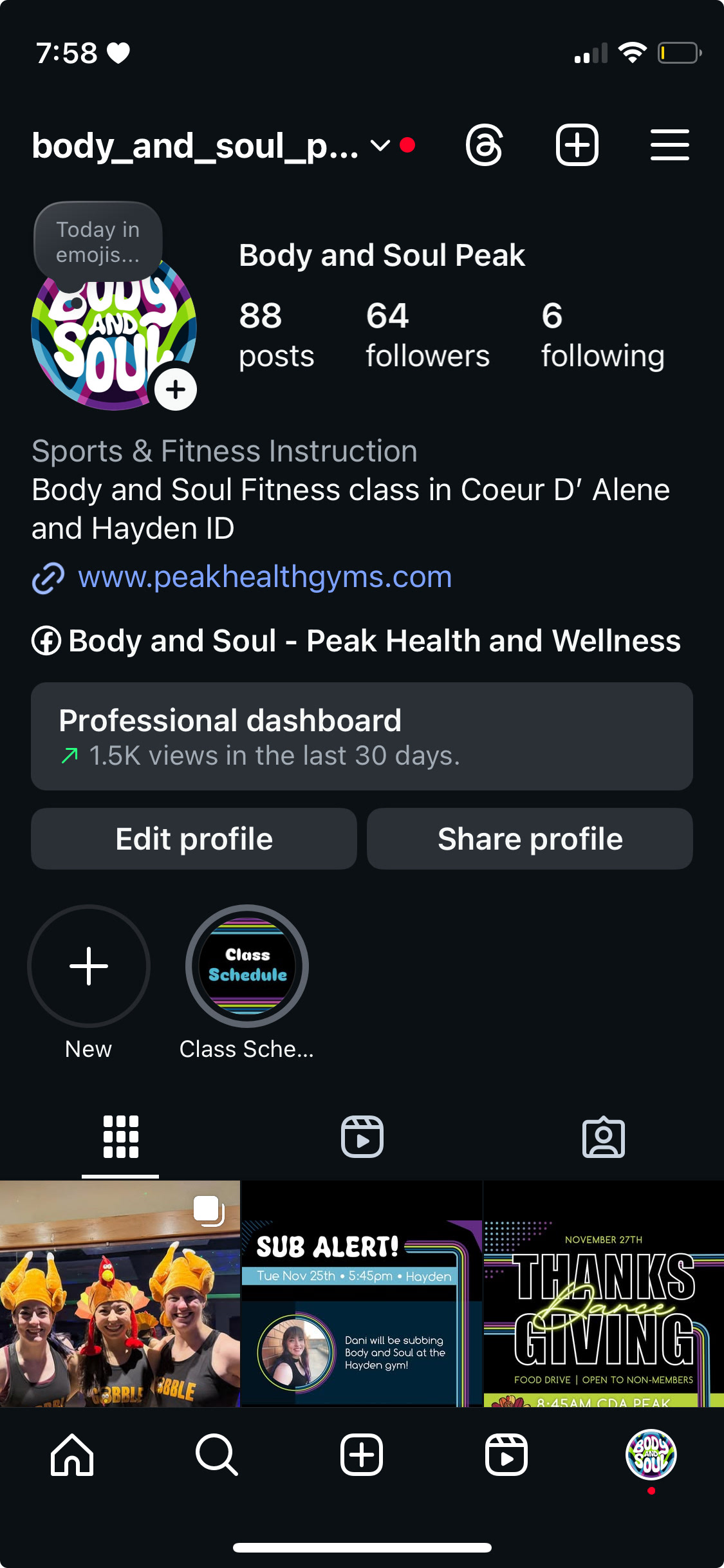Open the Thanks Giving dance post
724x1568 pixels.
point(604,1294)
